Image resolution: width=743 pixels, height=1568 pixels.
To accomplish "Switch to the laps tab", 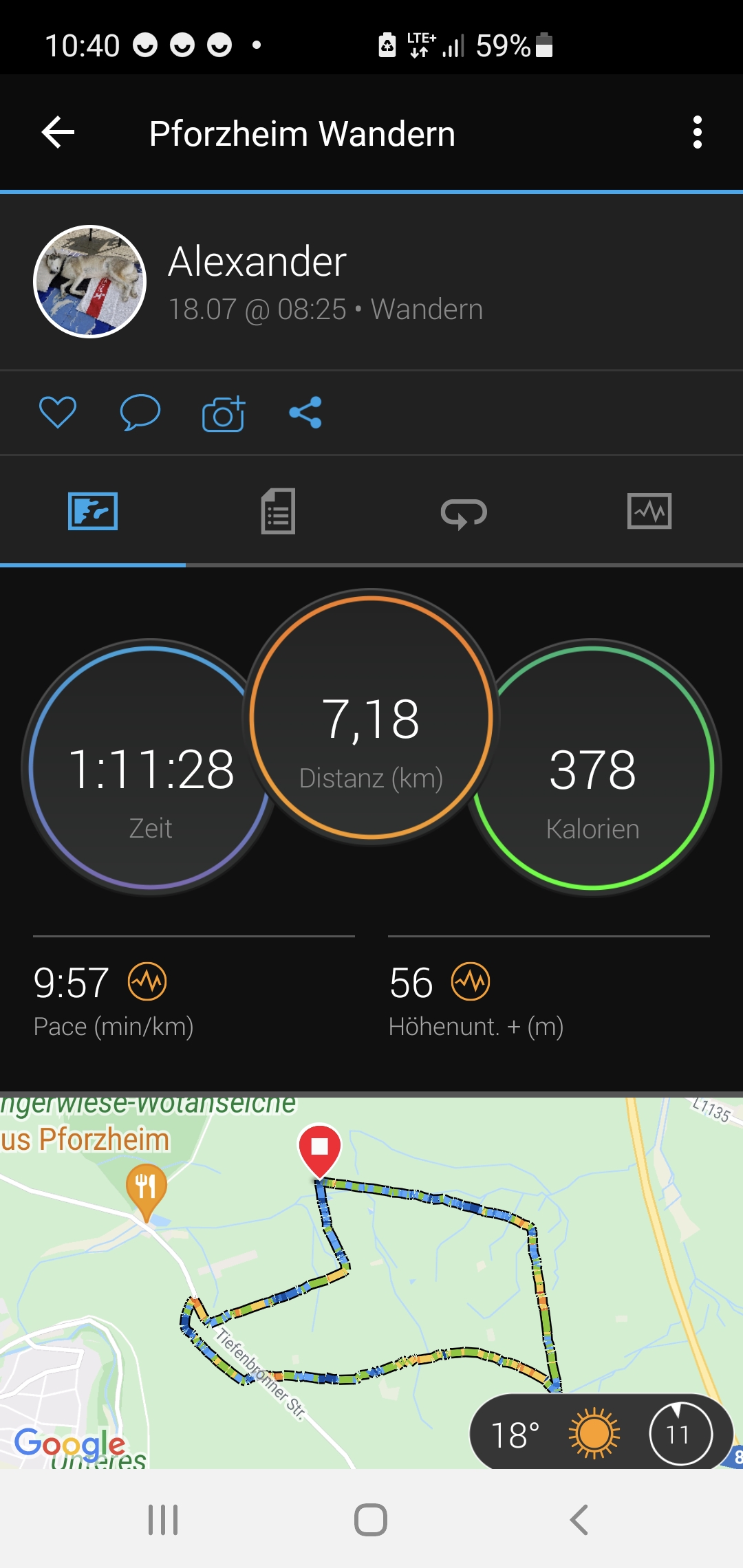I will 464,512.
